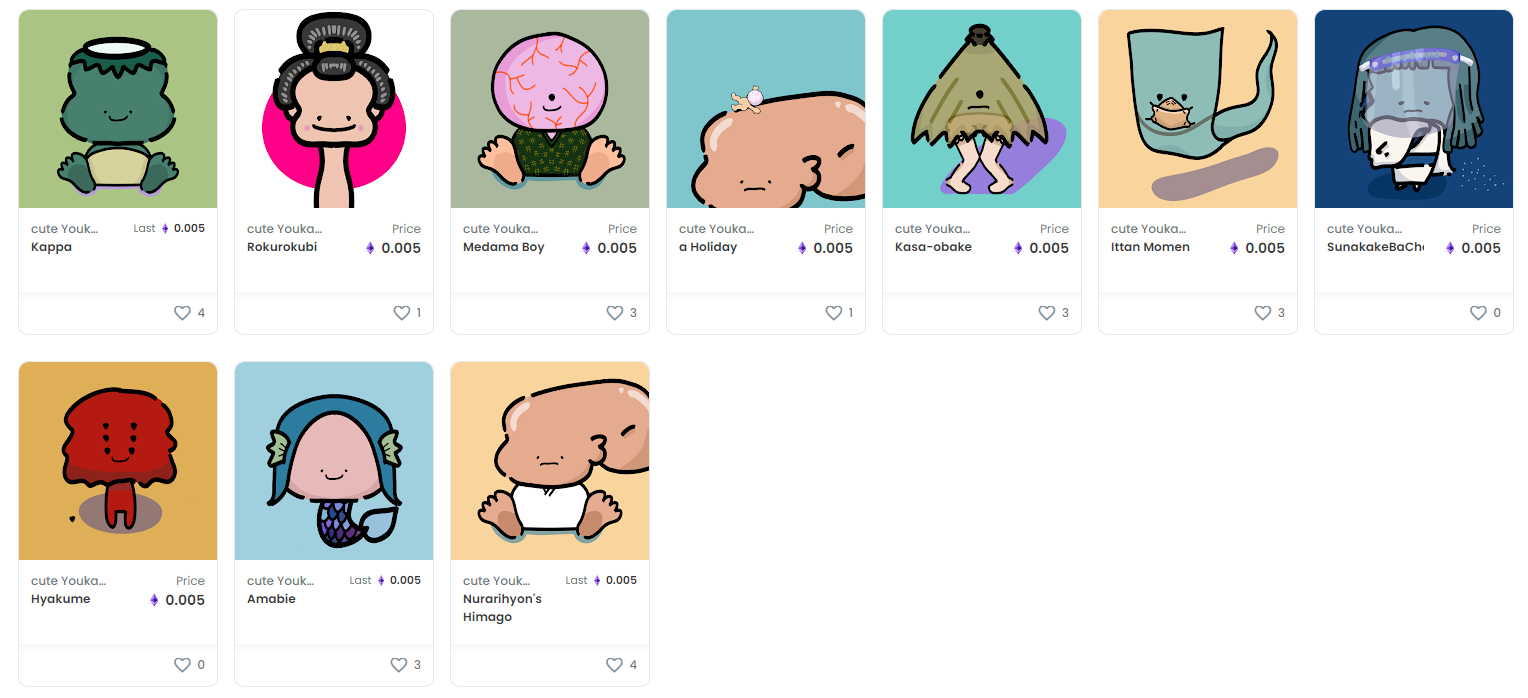The image size is (1528, 698).
Task: Favorite the Ittan Momen item
Action: coord(1263,313)
